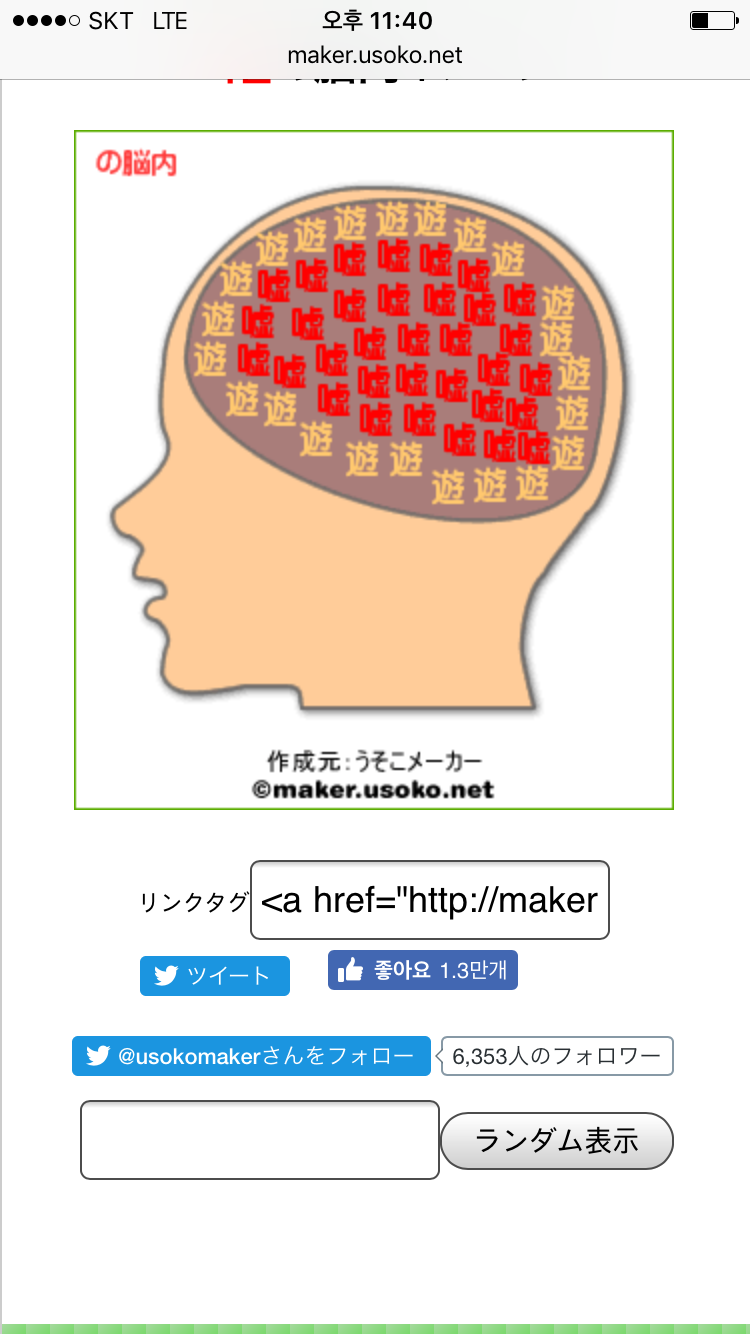Open the 6,353 followers count link
The width and height of the screenshot is (750, 1334).
point(557,1056)
